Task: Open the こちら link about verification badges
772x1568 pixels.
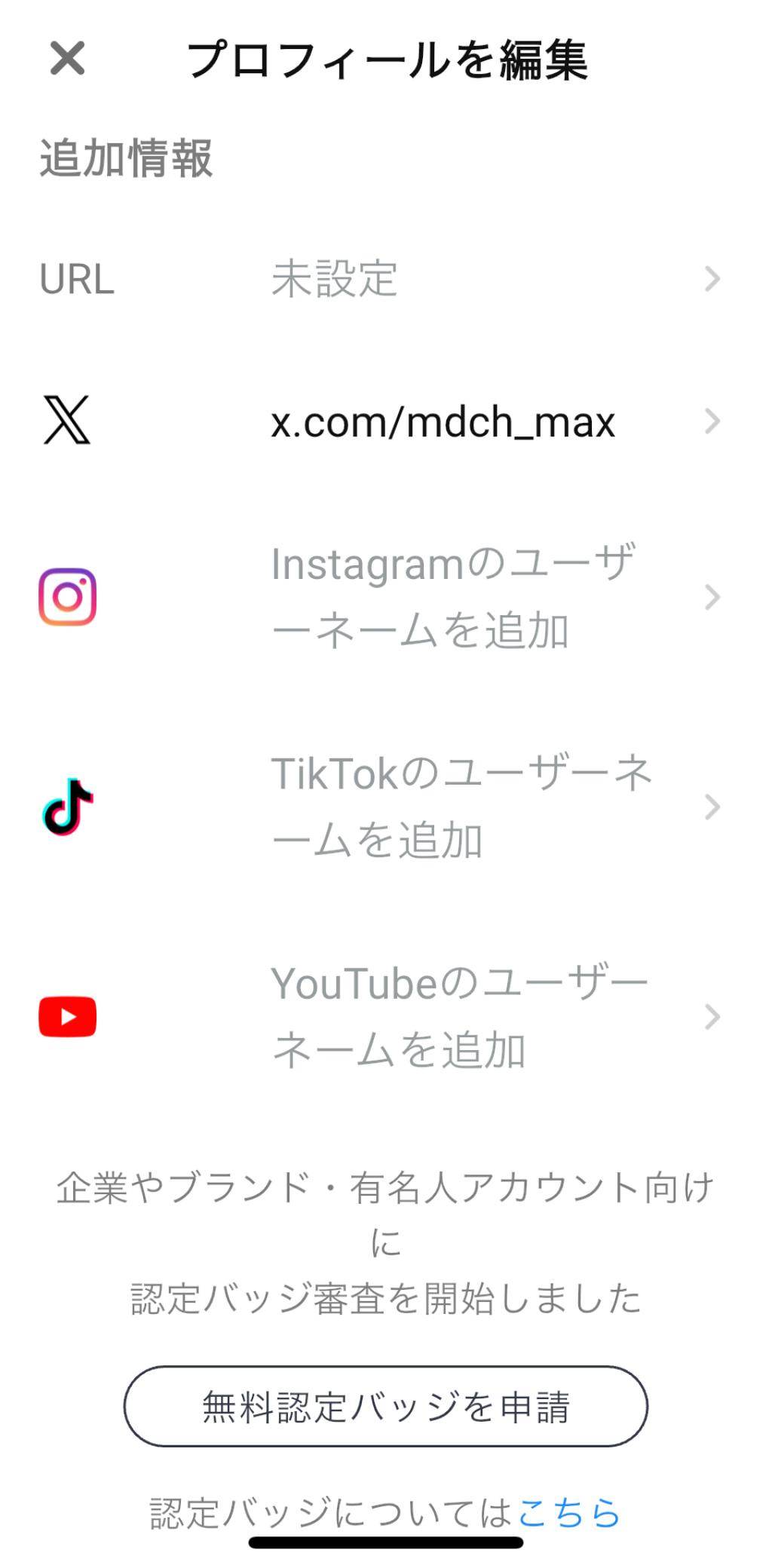Action: pyautogui.click(x=569, y=1511)
